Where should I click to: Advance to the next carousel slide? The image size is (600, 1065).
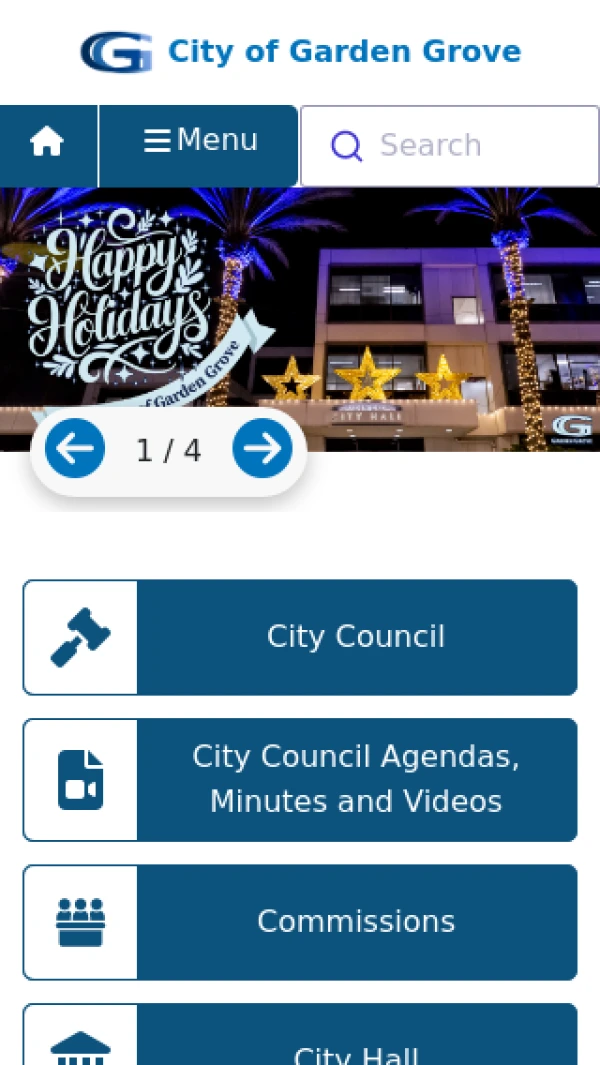(262, 449)
